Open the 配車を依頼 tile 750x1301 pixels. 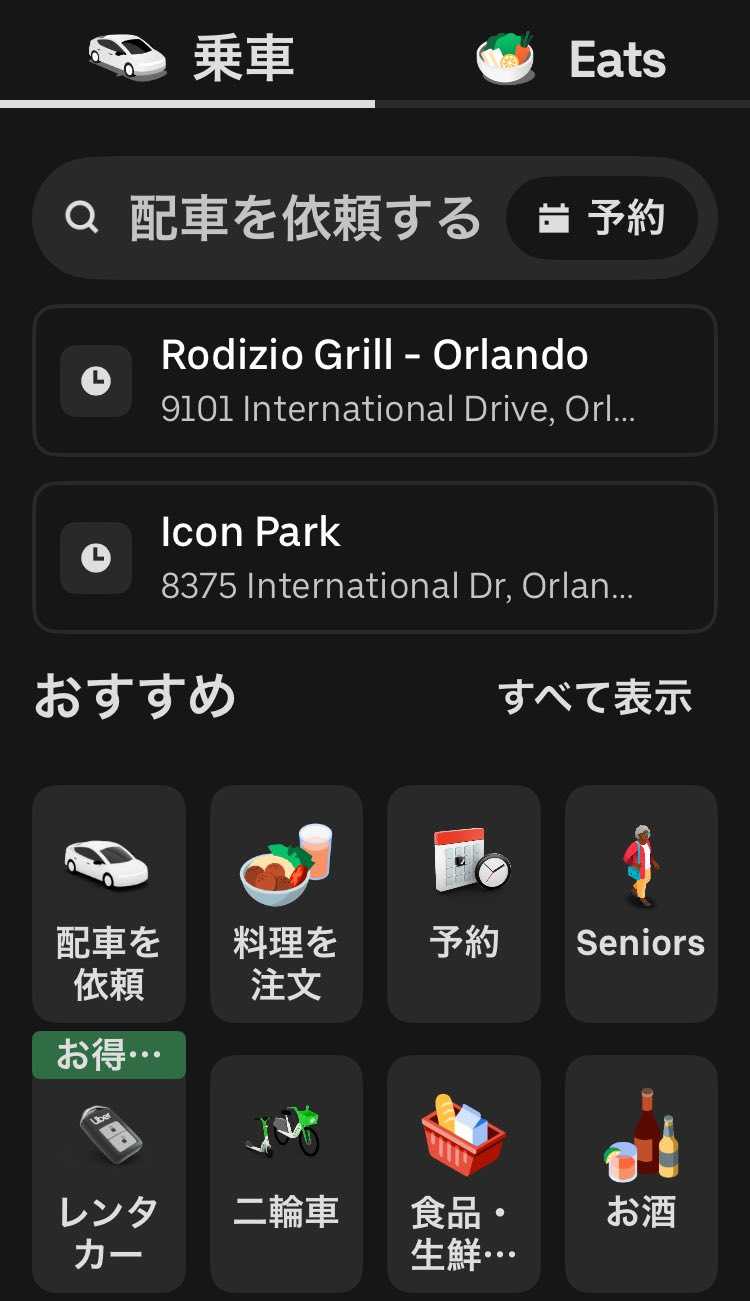[x=109, y=903]
